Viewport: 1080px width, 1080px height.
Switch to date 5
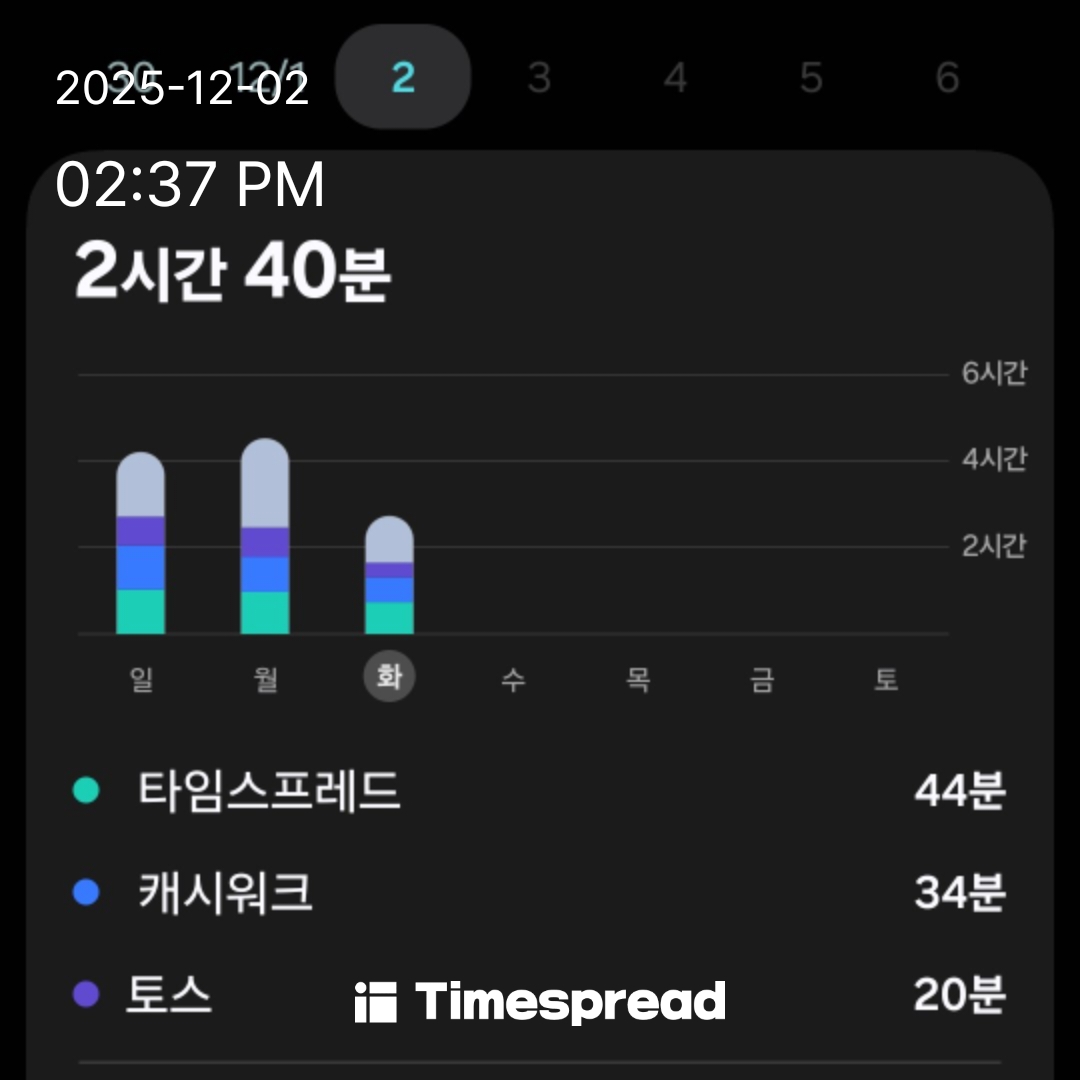pyautogui.click(x=812, y=77)
